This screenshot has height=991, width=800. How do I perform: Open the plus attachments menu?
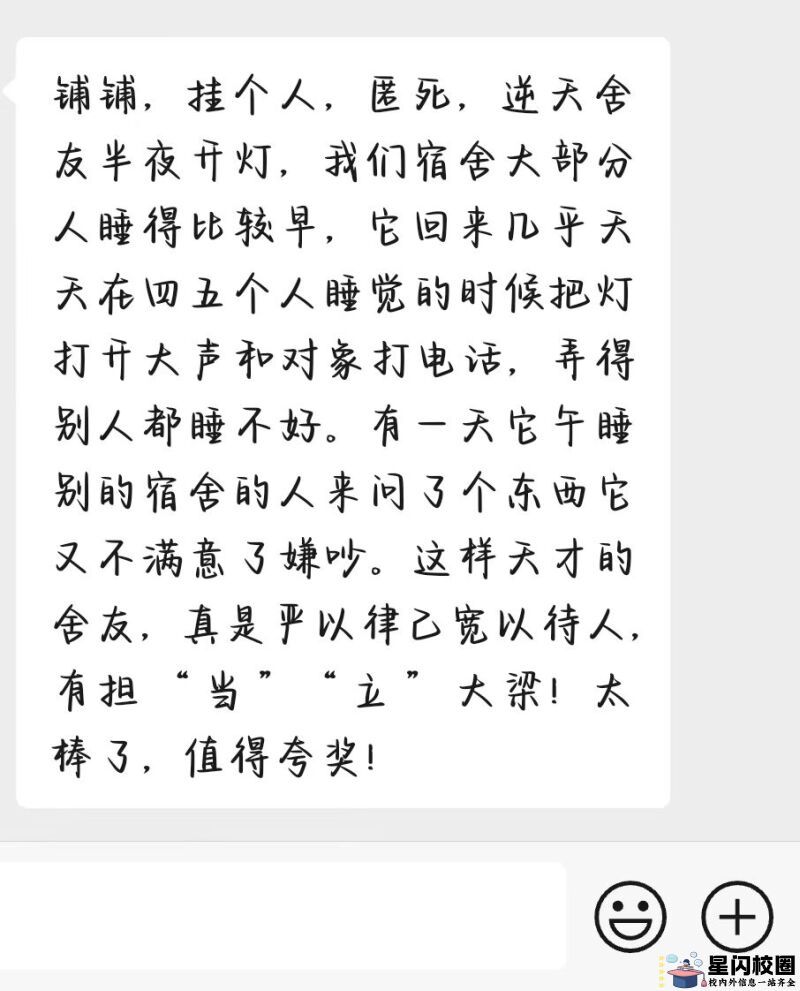737,915
